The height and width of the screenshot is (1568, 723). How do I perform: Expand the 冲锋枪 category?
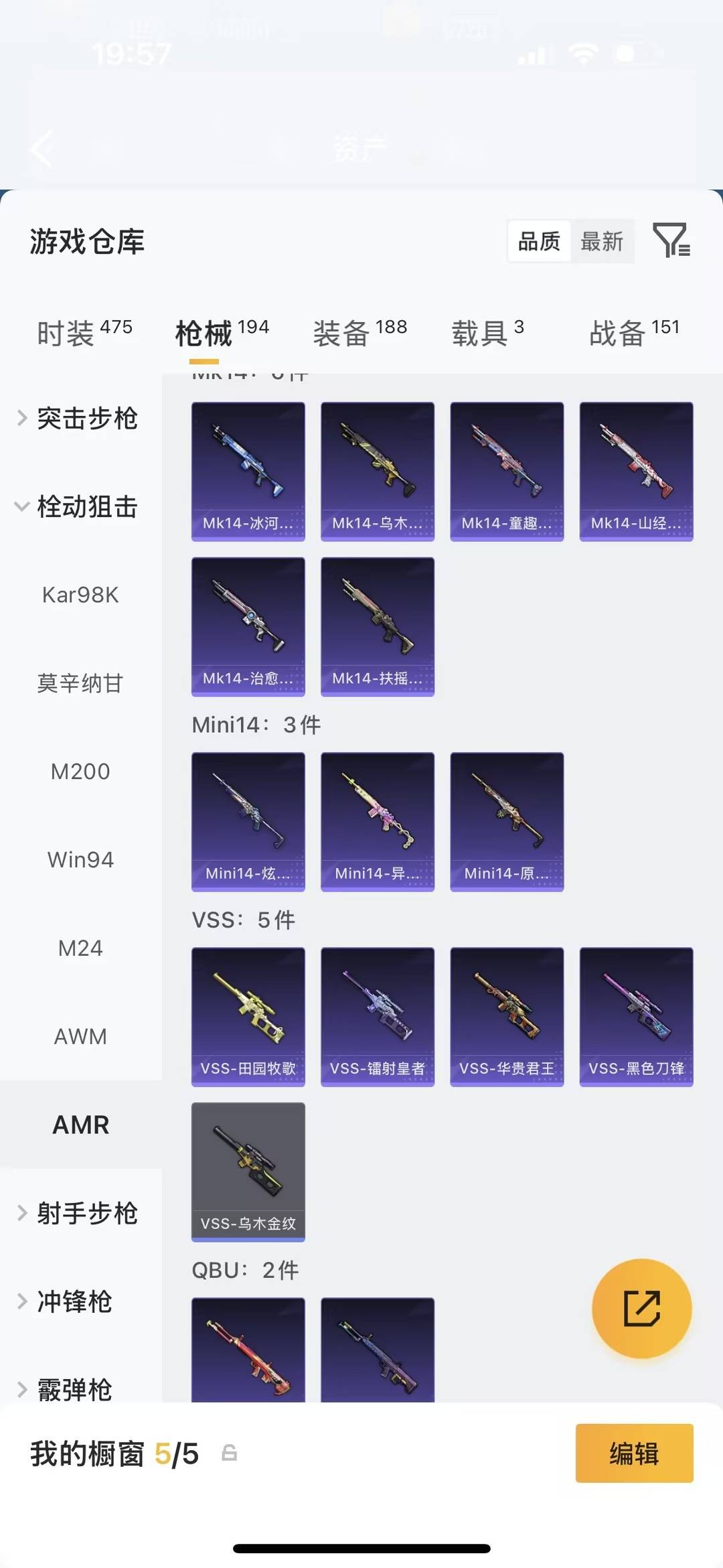pyautogui.click(x=80, y=1301)
